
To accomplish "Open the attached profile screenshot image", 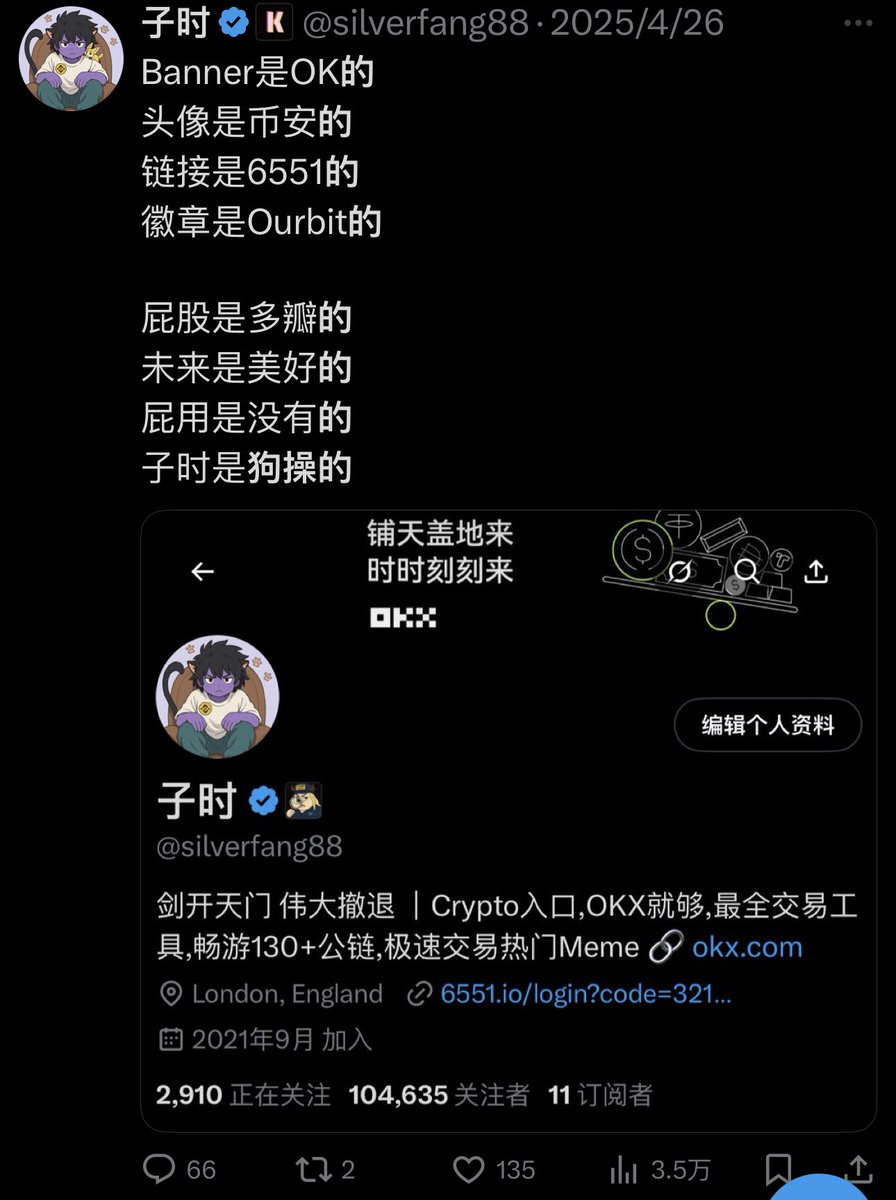I will (x=508, y=820).
